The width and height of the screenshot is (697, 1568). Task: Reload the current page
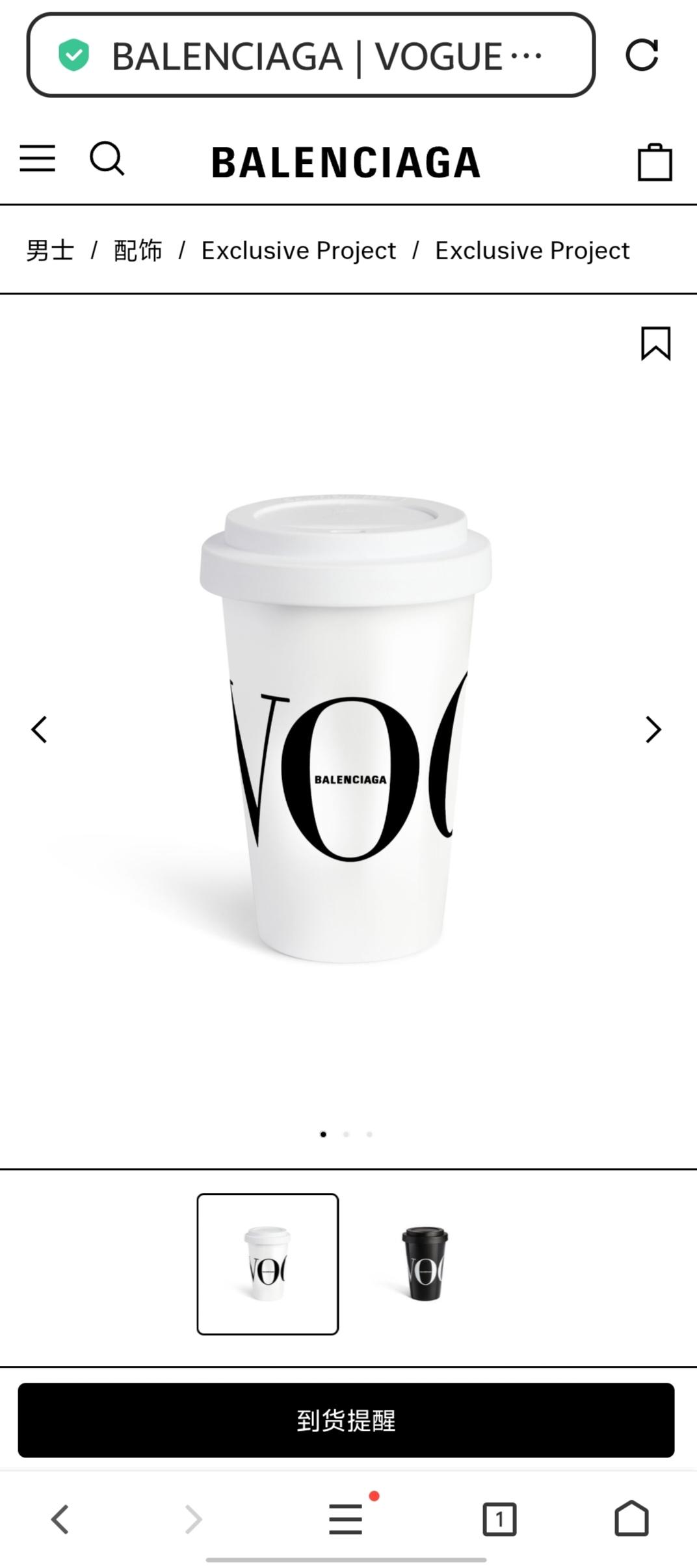click(642, 55)
